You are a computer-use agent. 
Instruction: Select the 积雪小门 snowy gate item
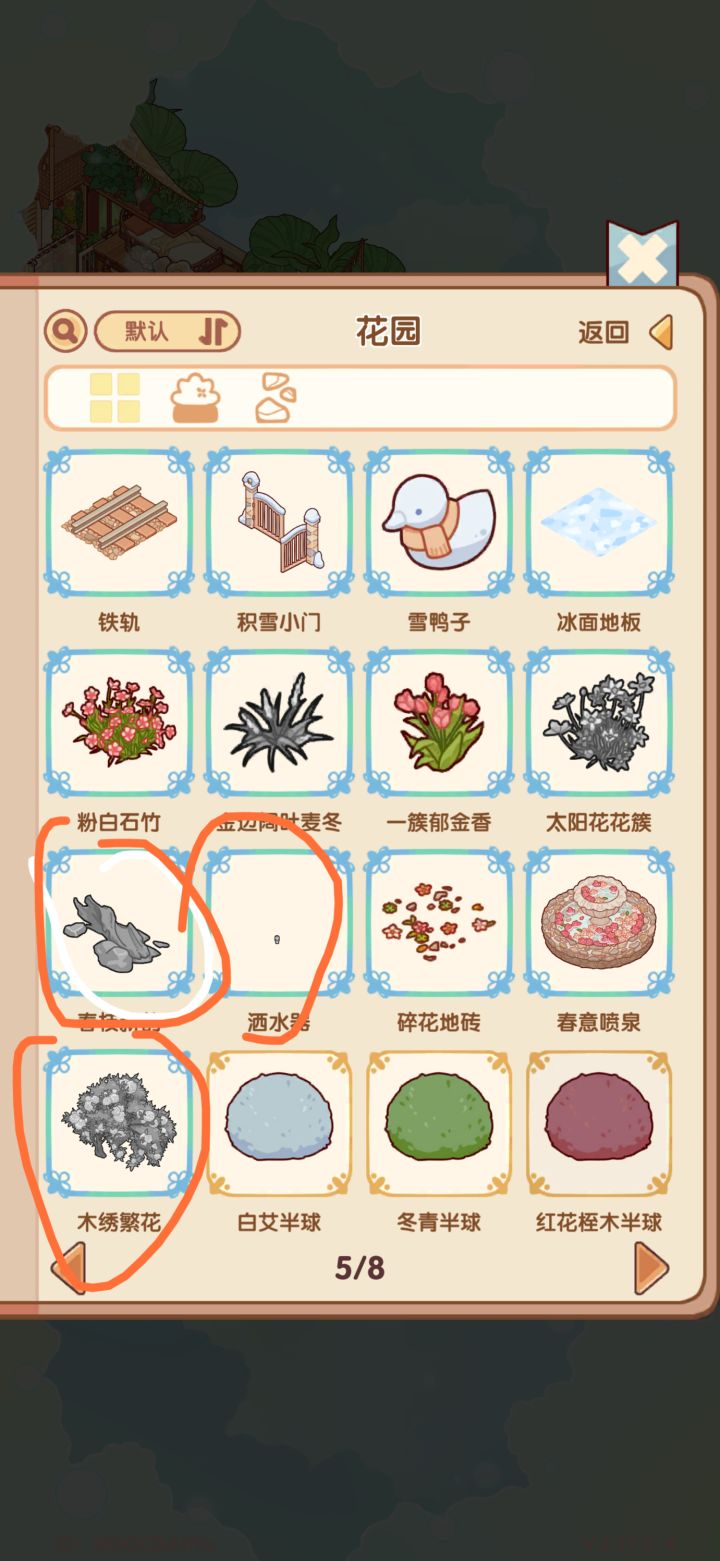click(278, 521)
